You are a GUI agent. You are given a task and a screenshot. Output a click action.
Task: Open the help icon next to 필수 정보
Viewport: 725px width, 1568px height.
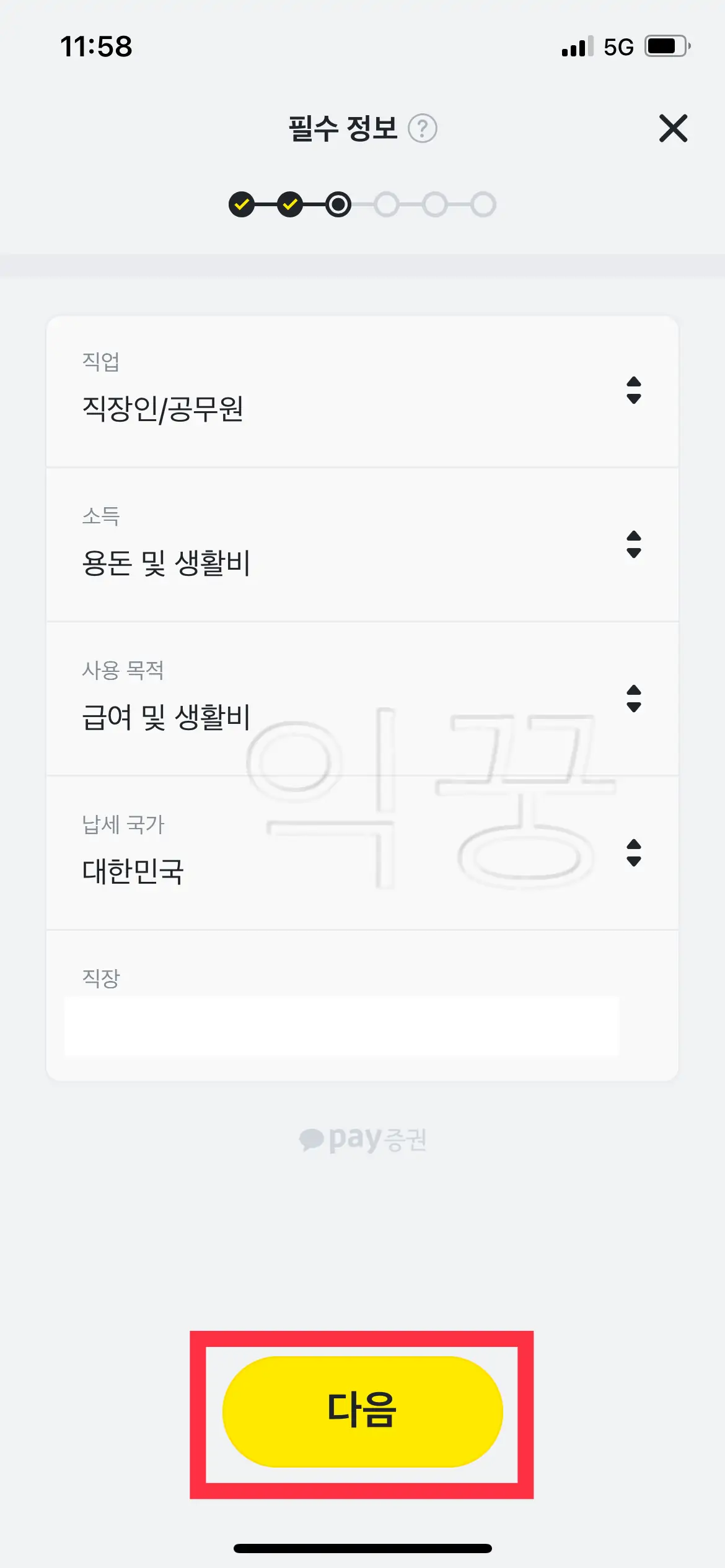coord(422,129)
